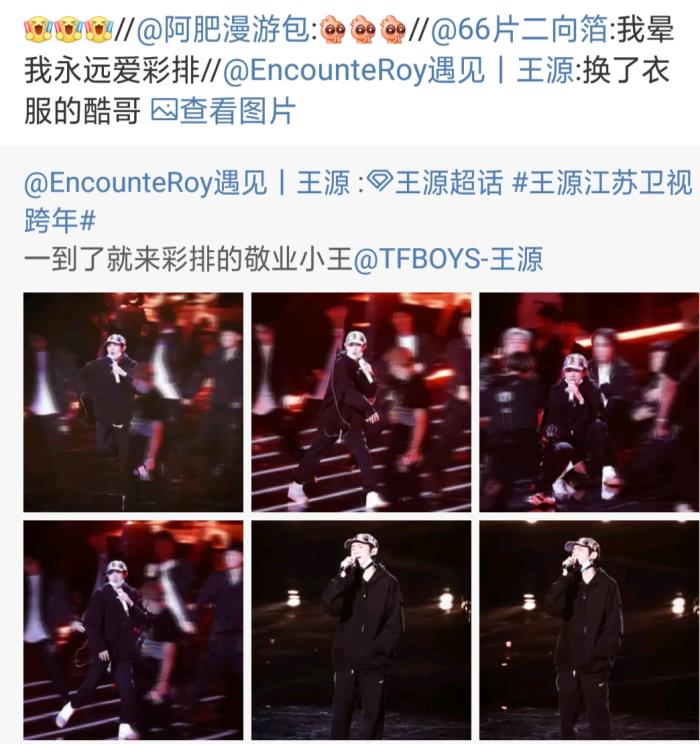View the middle photo in the bottom row
This screenshot has height=744, width=700.
[361, 630]
